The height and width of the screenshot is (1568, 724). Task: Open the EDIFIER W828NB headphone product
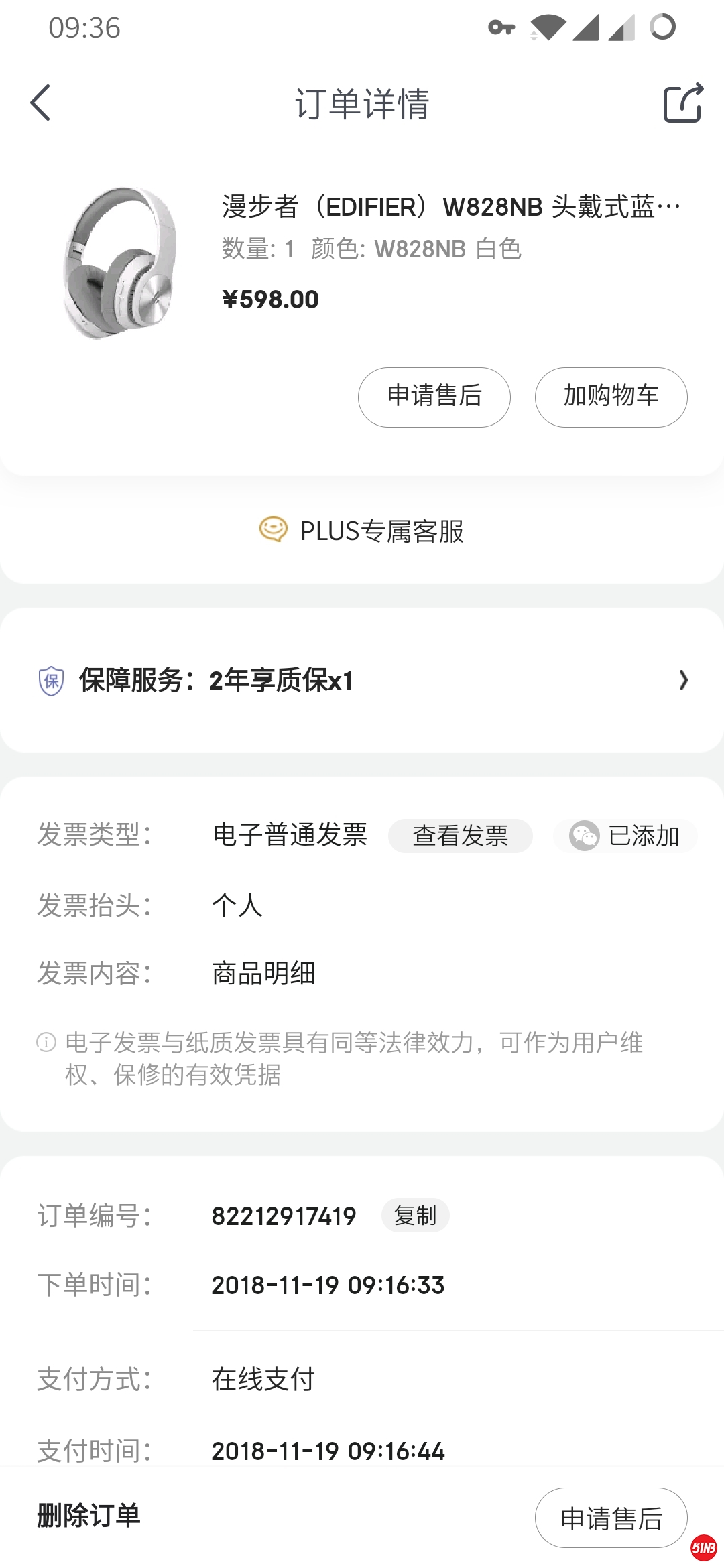(450, 207)
